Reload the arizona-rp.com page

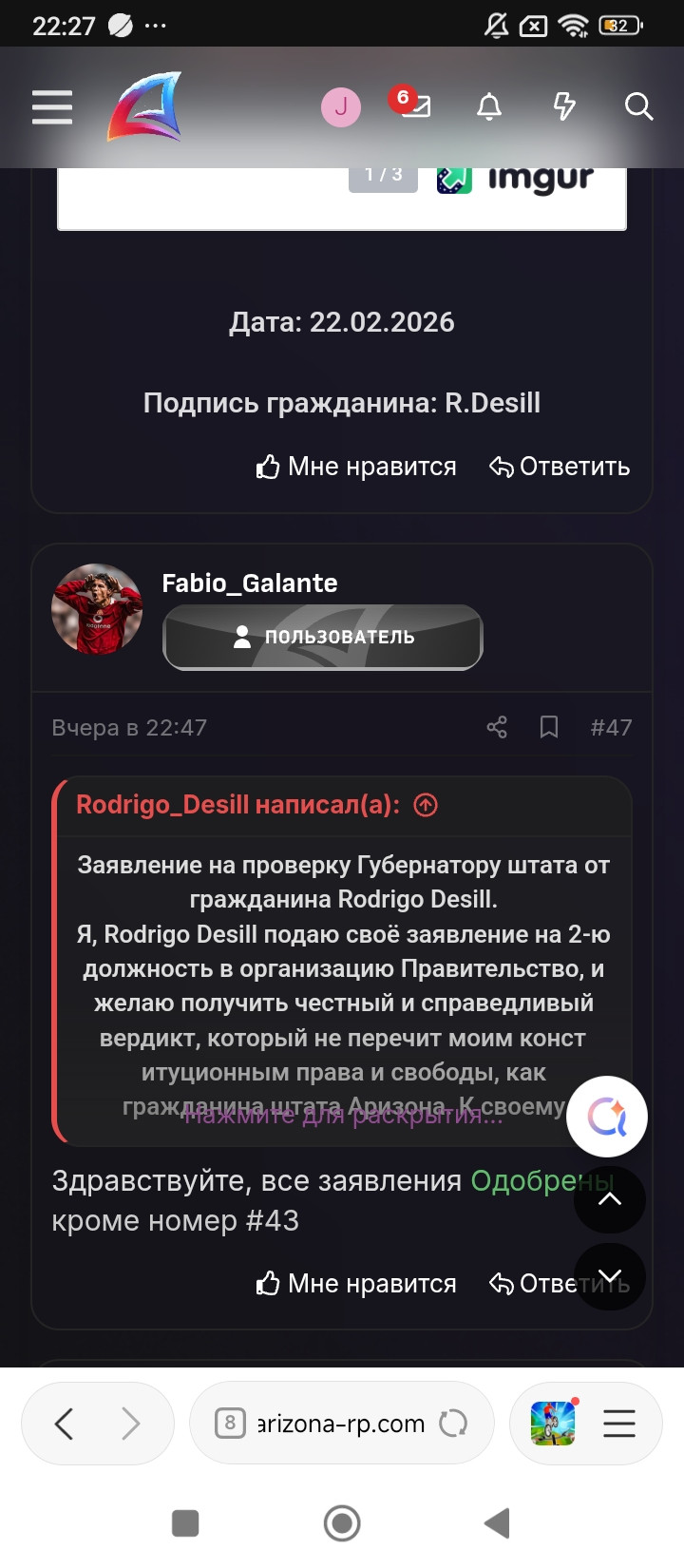453,1423
